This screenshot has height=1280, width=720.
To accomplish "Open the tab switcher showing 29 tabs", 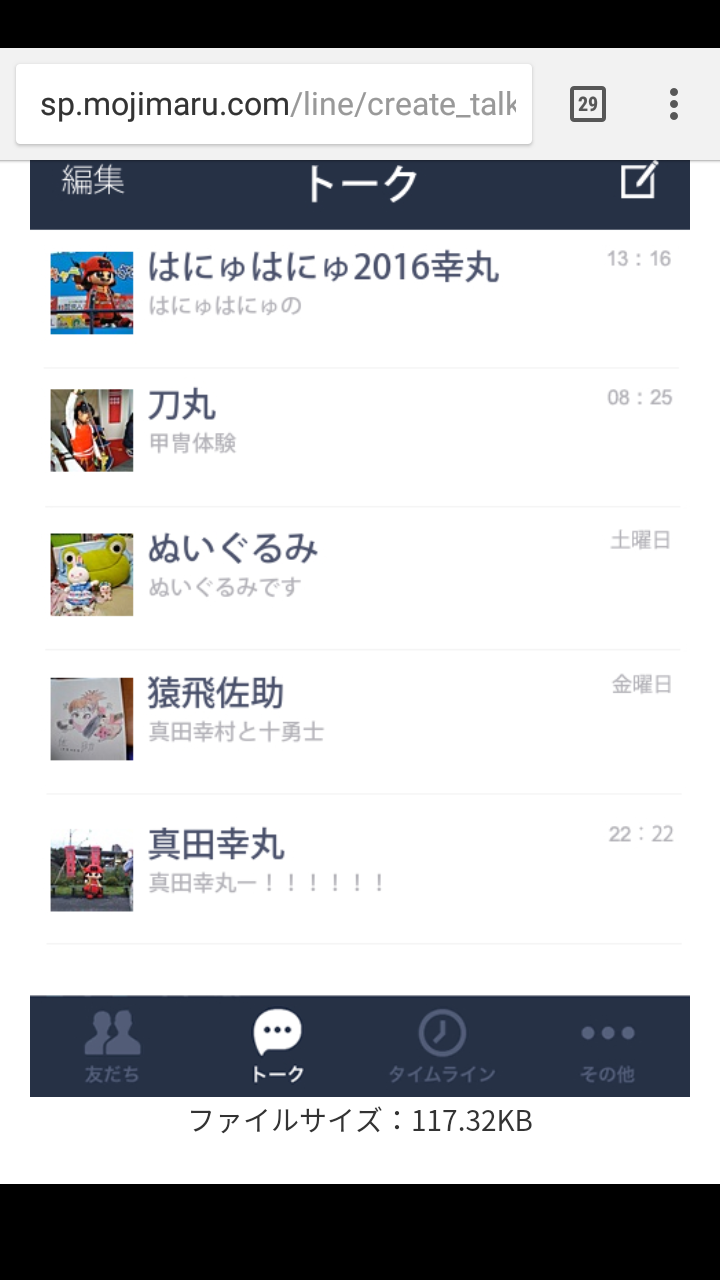I will tap(588, 104).
